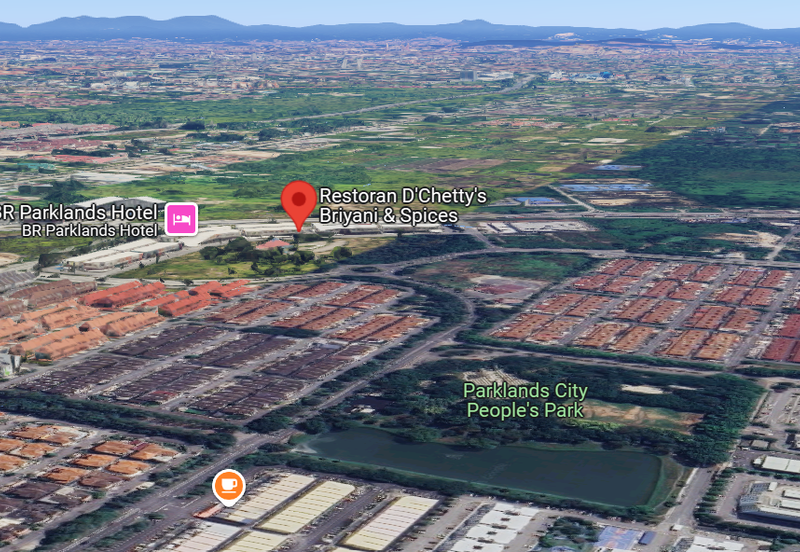Screen dimensions: 800x552
Task: Select the orange cafe marker
Action: (x=229, y=485)
